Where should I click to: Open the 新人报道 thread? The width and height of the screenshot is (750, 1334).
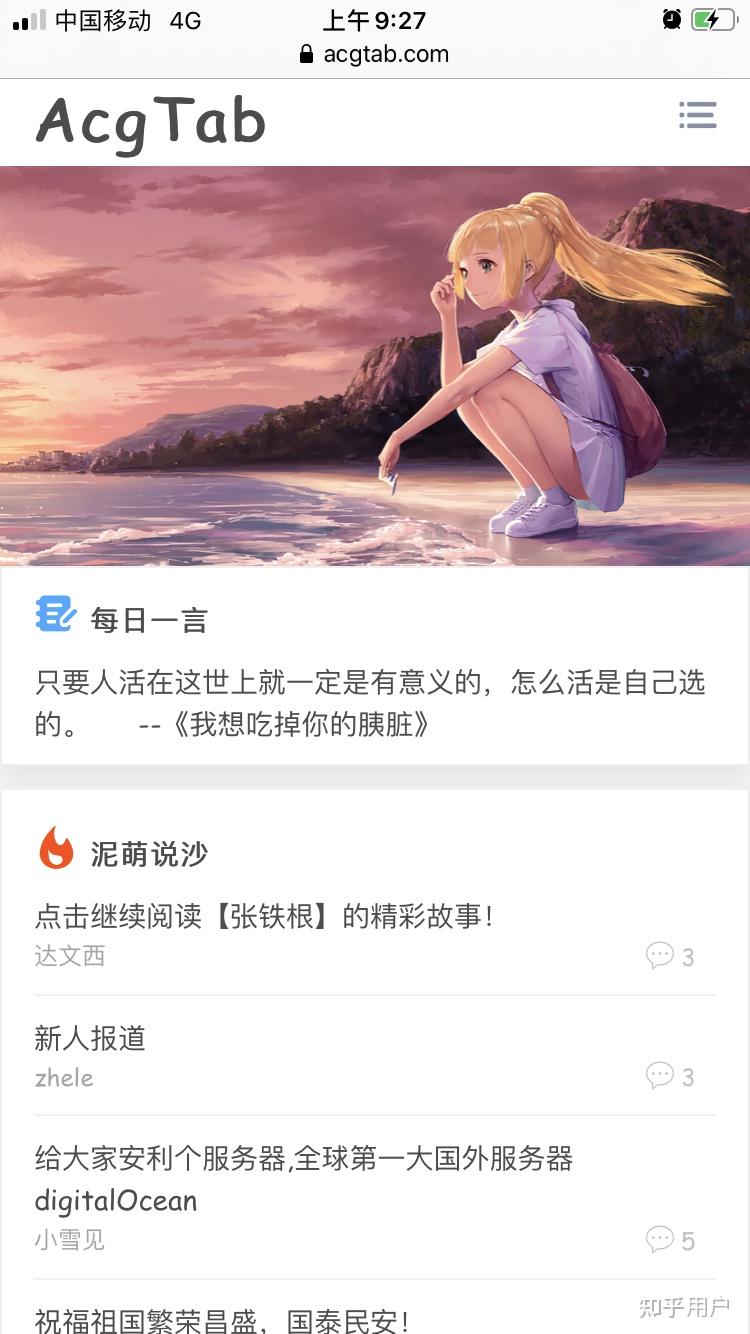pos(89,1039)
